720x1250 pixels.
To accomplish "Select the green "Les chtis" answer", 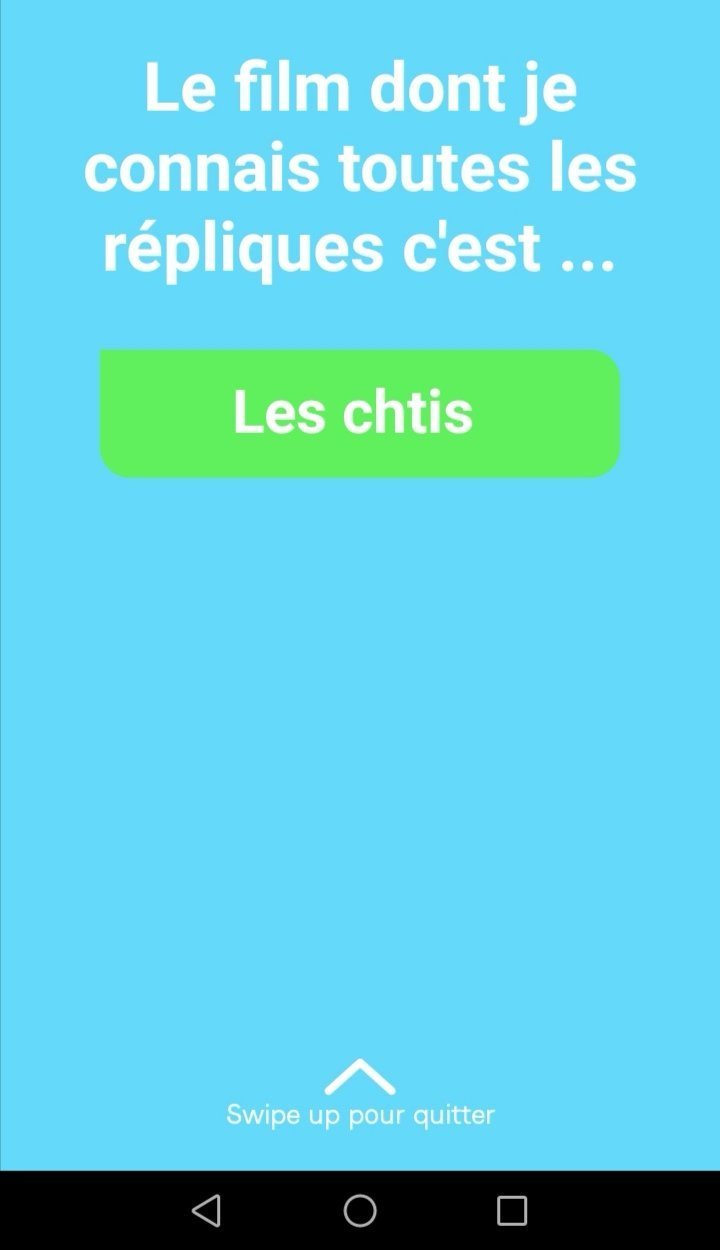I will (x=359, y=412).
